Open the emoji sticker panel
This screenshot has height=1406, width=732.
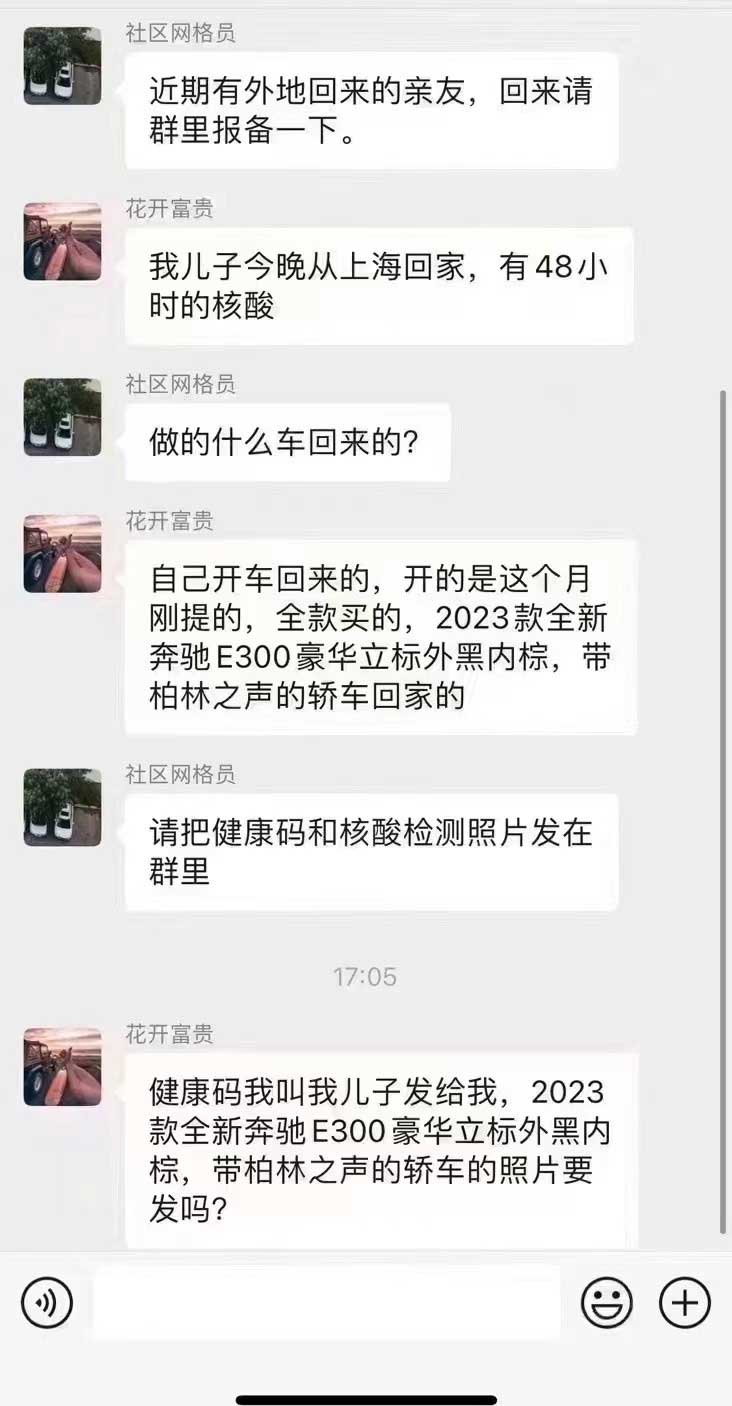(607, 1303)
